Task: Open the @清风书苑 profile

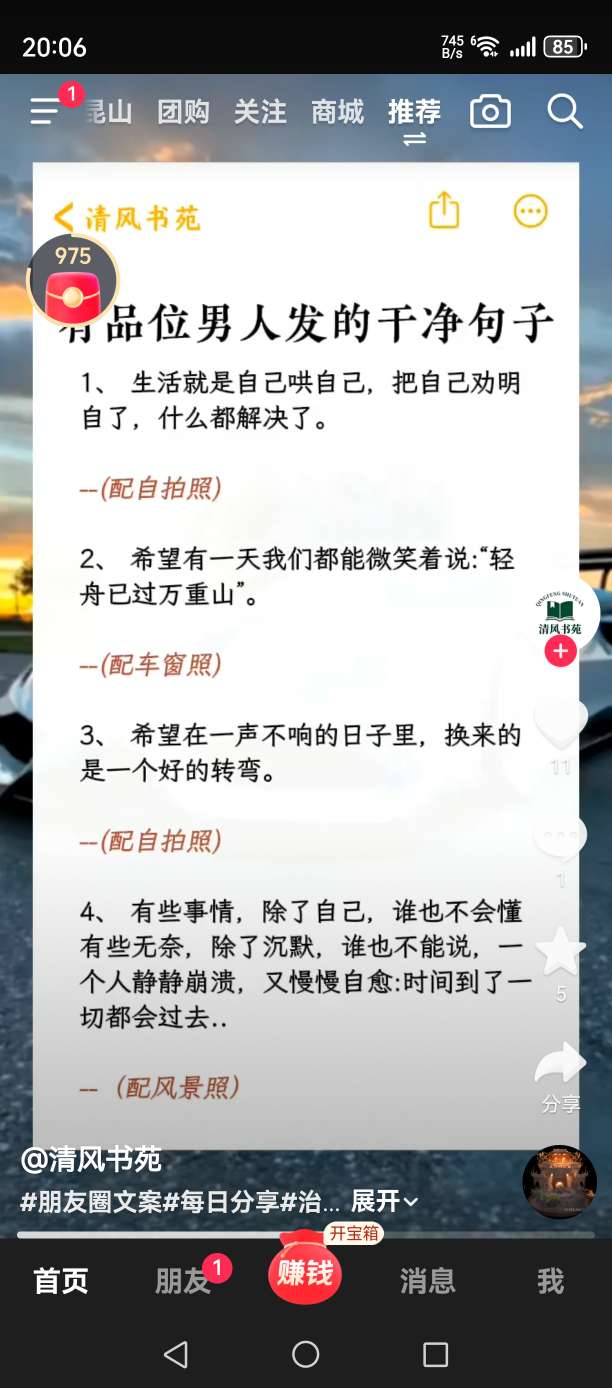Action: coord(91,1160)
